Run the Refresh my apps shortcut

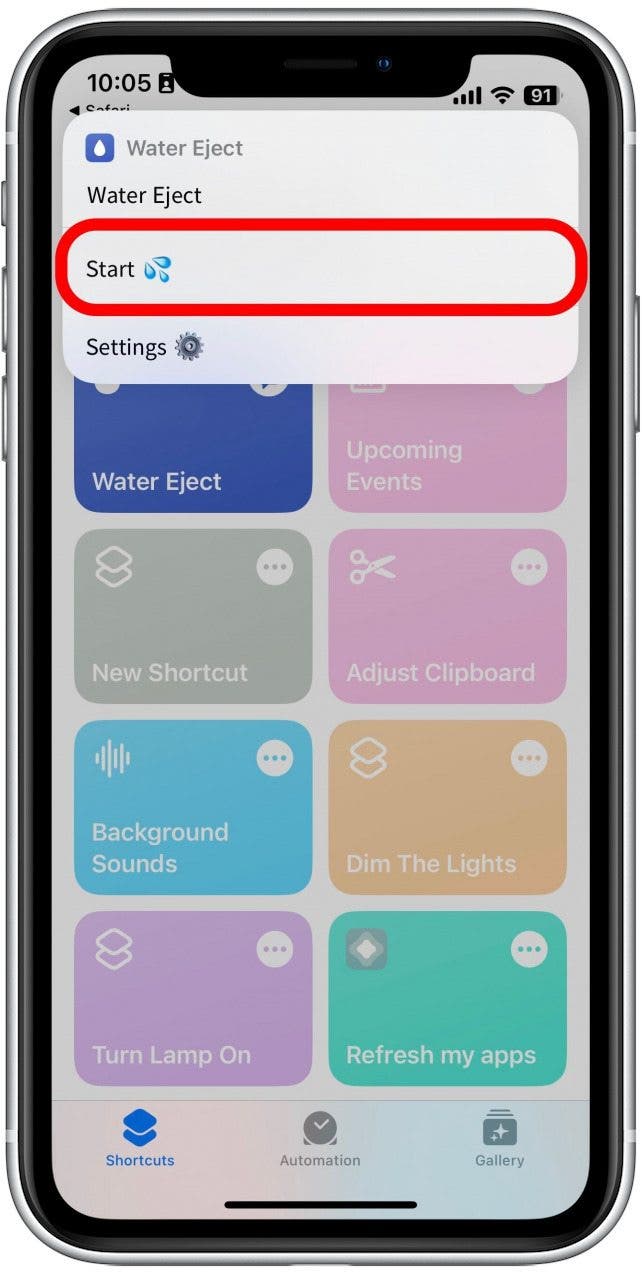pyautogui.click(x=447, y=998)
